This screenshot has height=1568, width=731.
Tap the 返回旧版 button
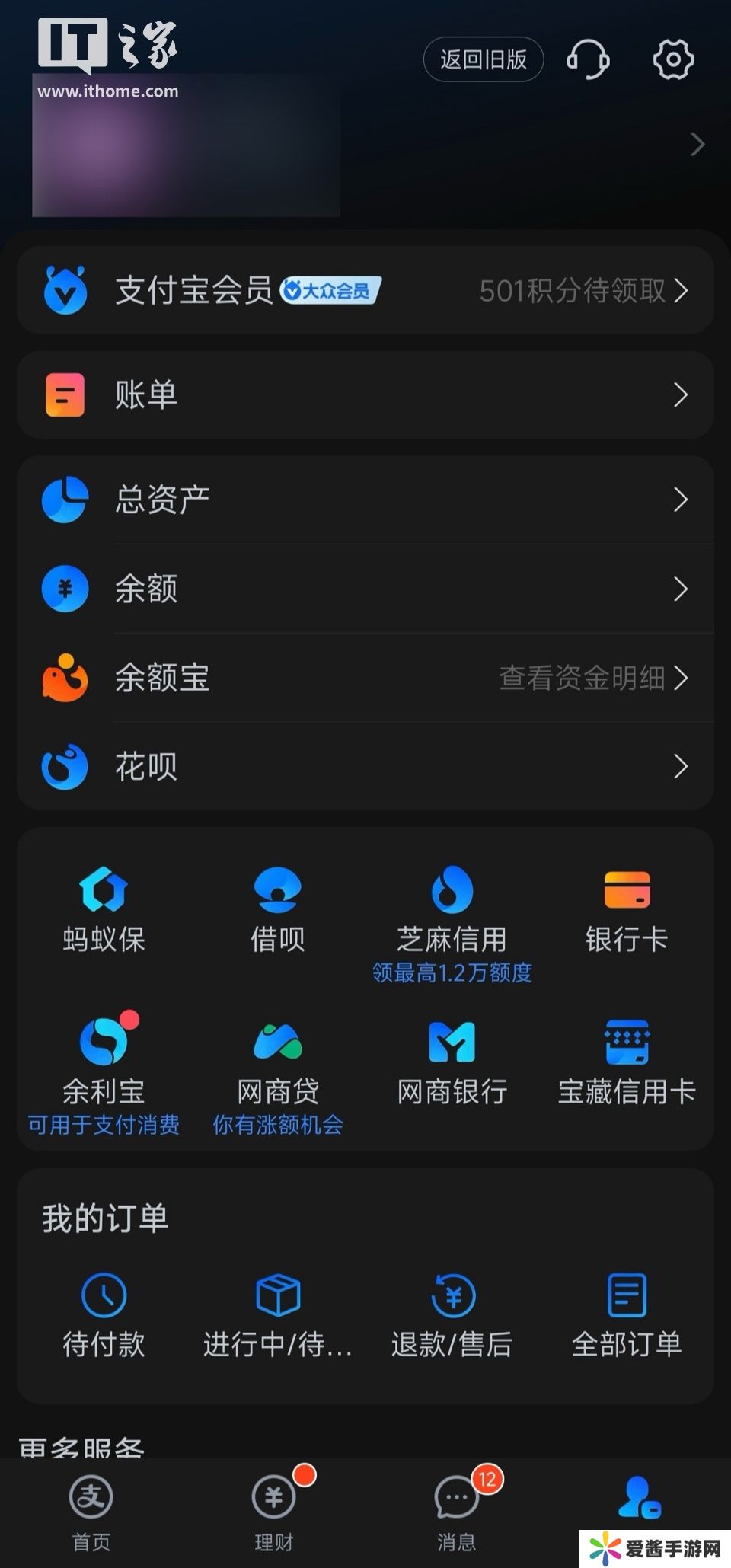click(x=483, y=59)
